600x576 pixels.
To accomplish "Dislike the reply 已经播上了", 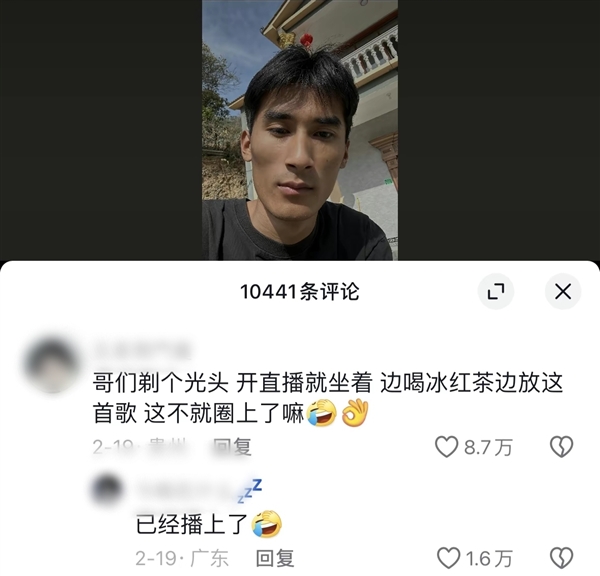I will (x=563, y=557).
